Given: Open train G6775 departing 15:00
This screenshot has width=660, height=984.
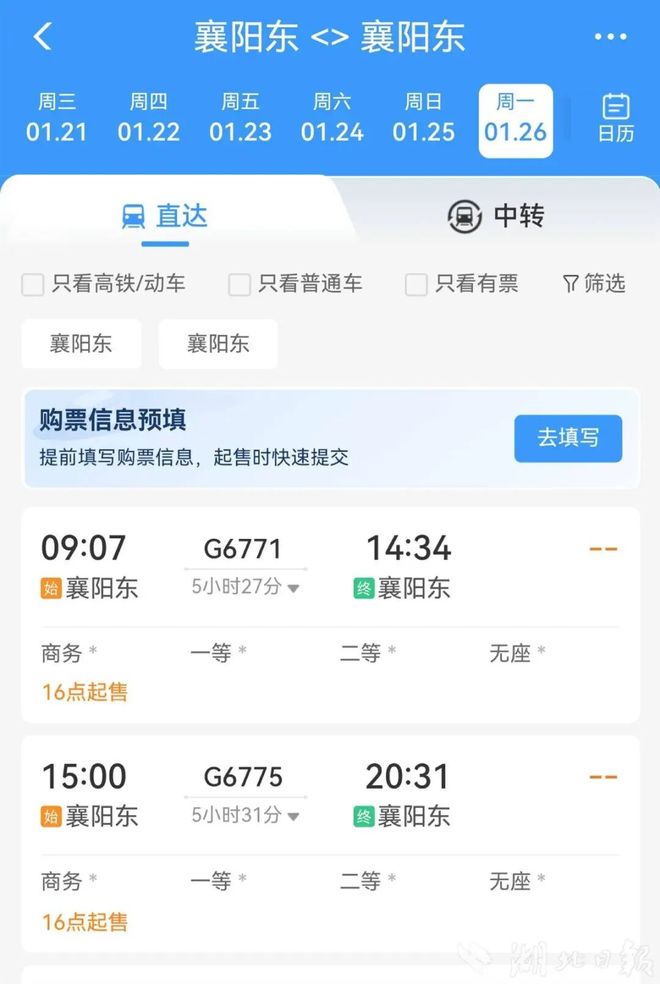Looking at the screenshot, I should (x=330, y=794).
